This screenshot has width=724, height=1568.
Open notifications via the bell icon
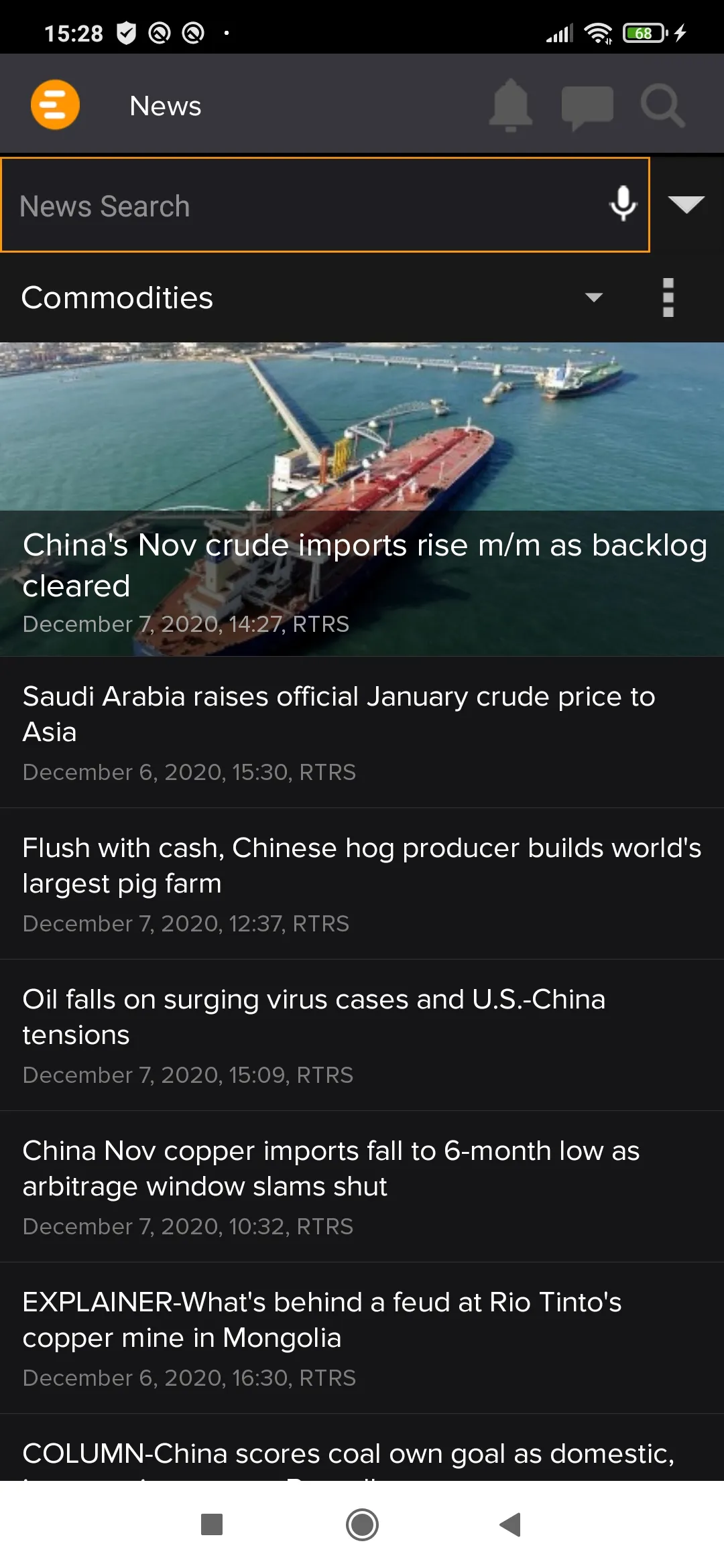[510, 107]
